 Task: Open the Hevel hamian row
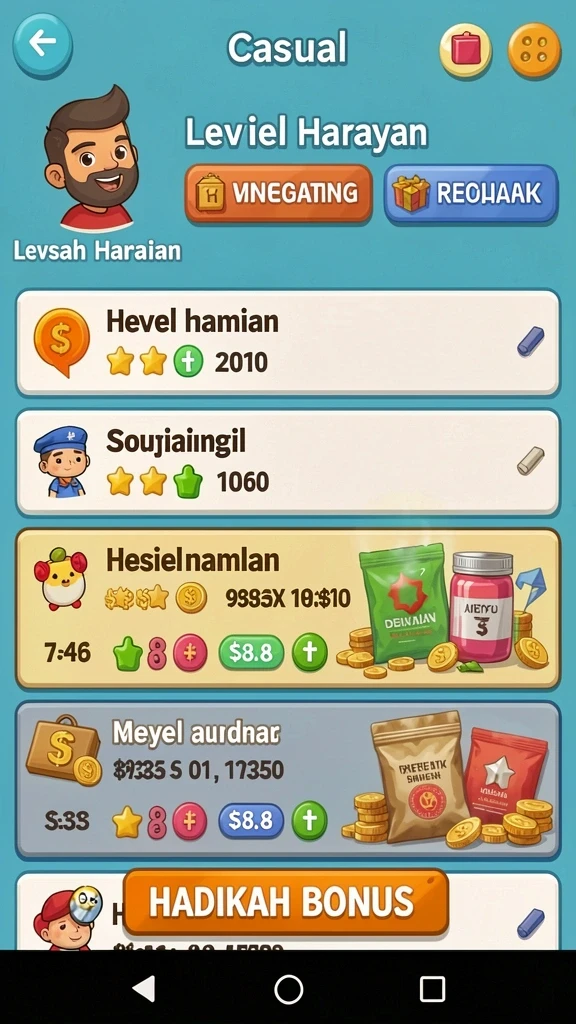[288, 343]
